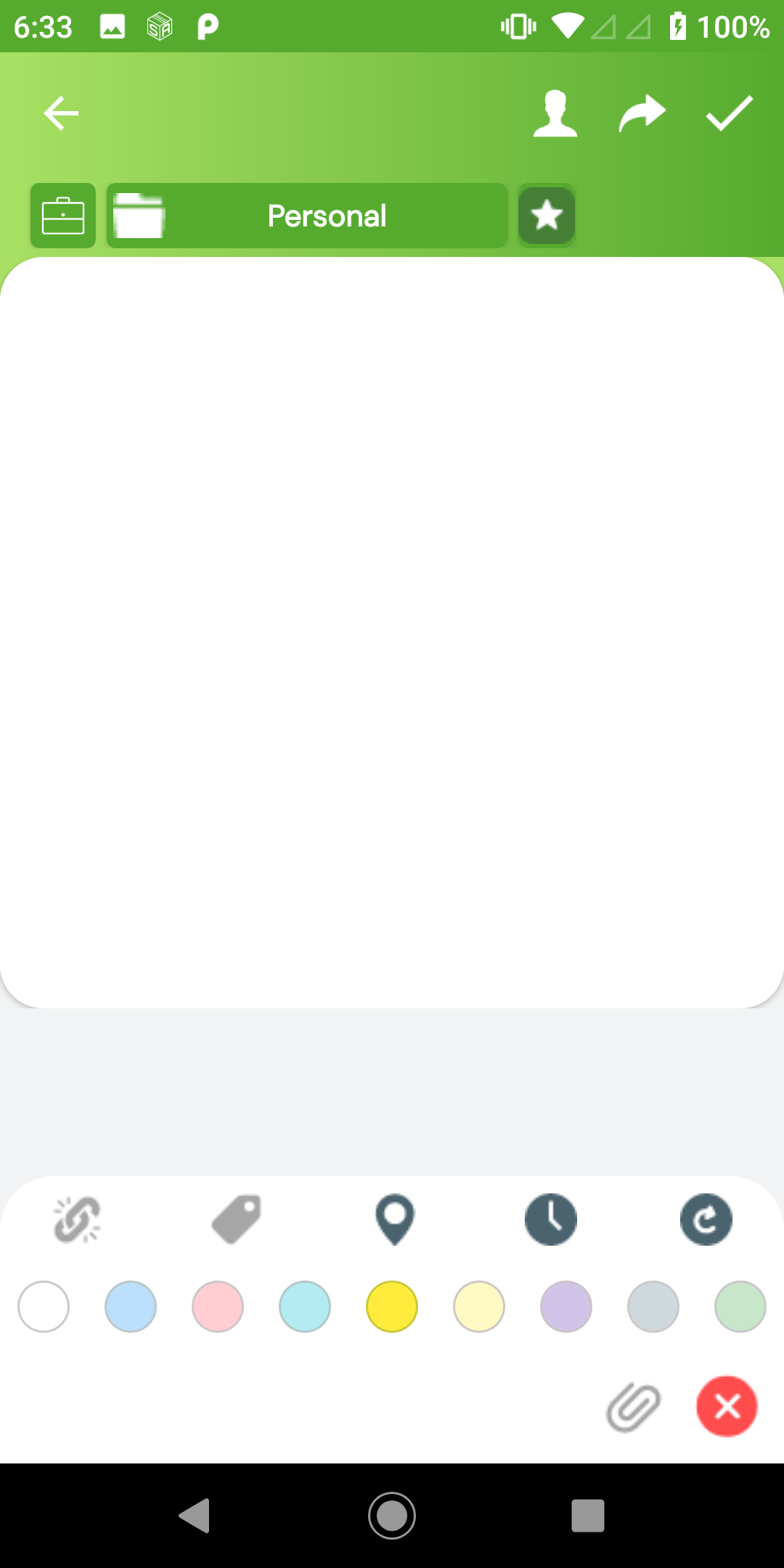This screenshot has height=1568, width=784.
Task: Open the person icon in toolbar
Action: [x=555, y=113]
